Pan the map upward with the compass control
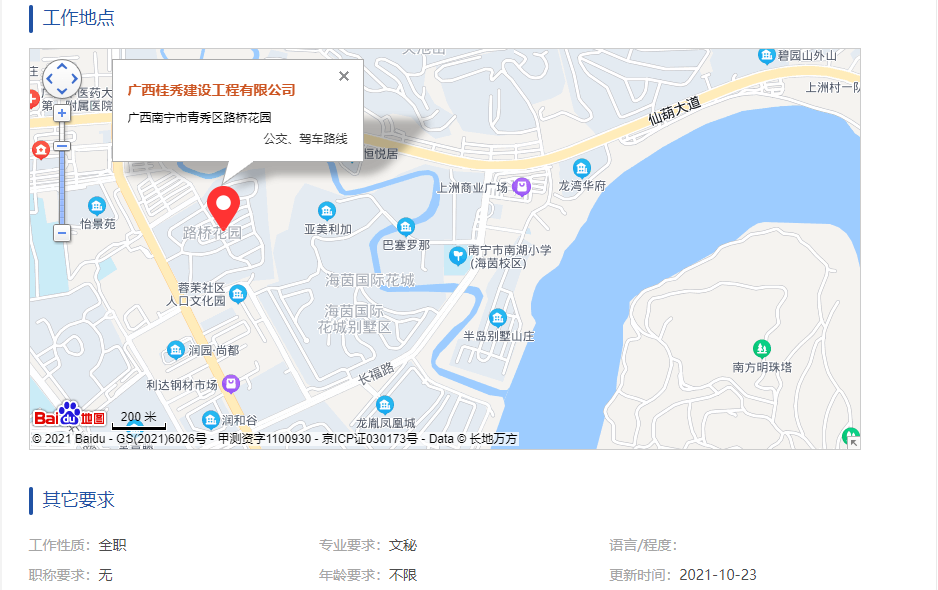Screen dimensions: 938x590 tap(61, 67)
